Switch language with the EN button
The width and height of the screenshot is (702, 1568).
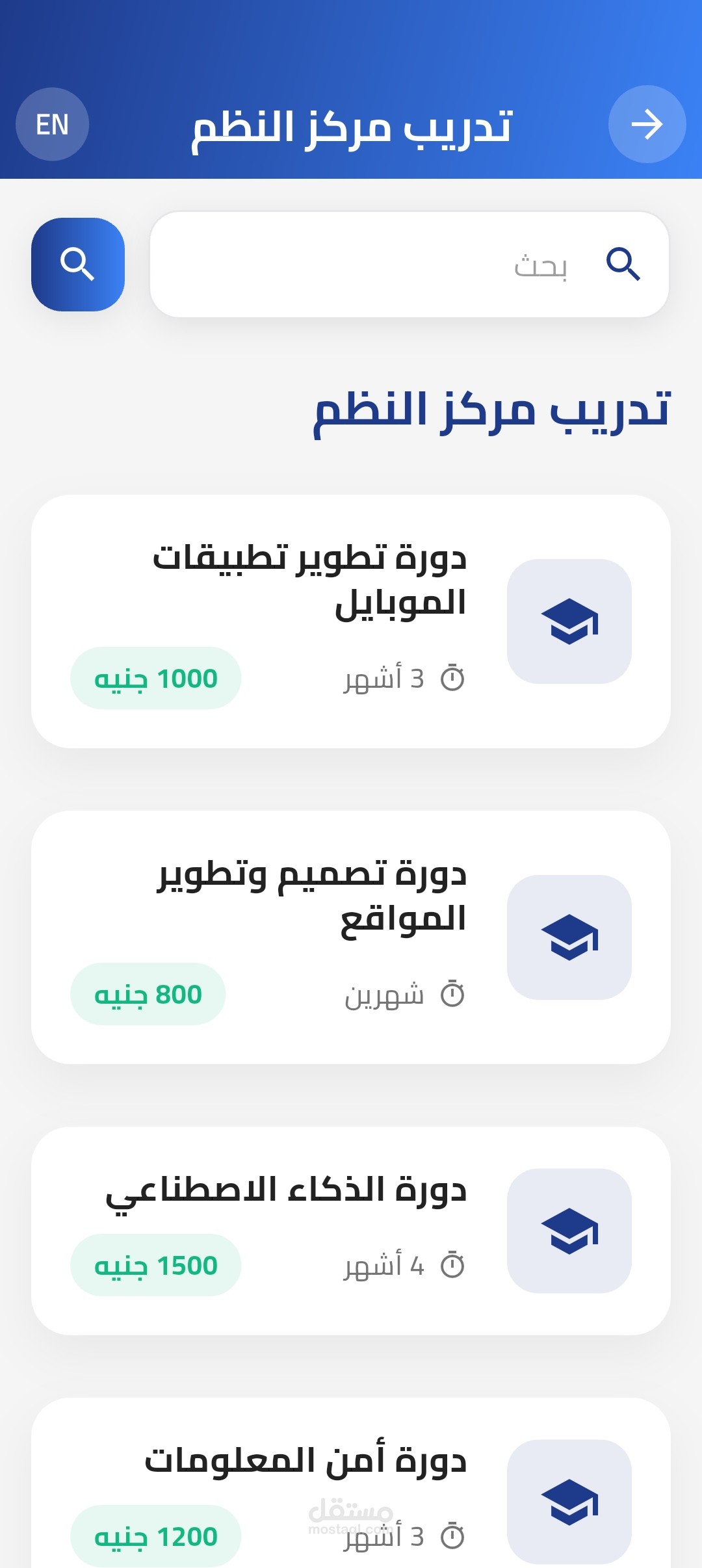click(x=52, y=124)
